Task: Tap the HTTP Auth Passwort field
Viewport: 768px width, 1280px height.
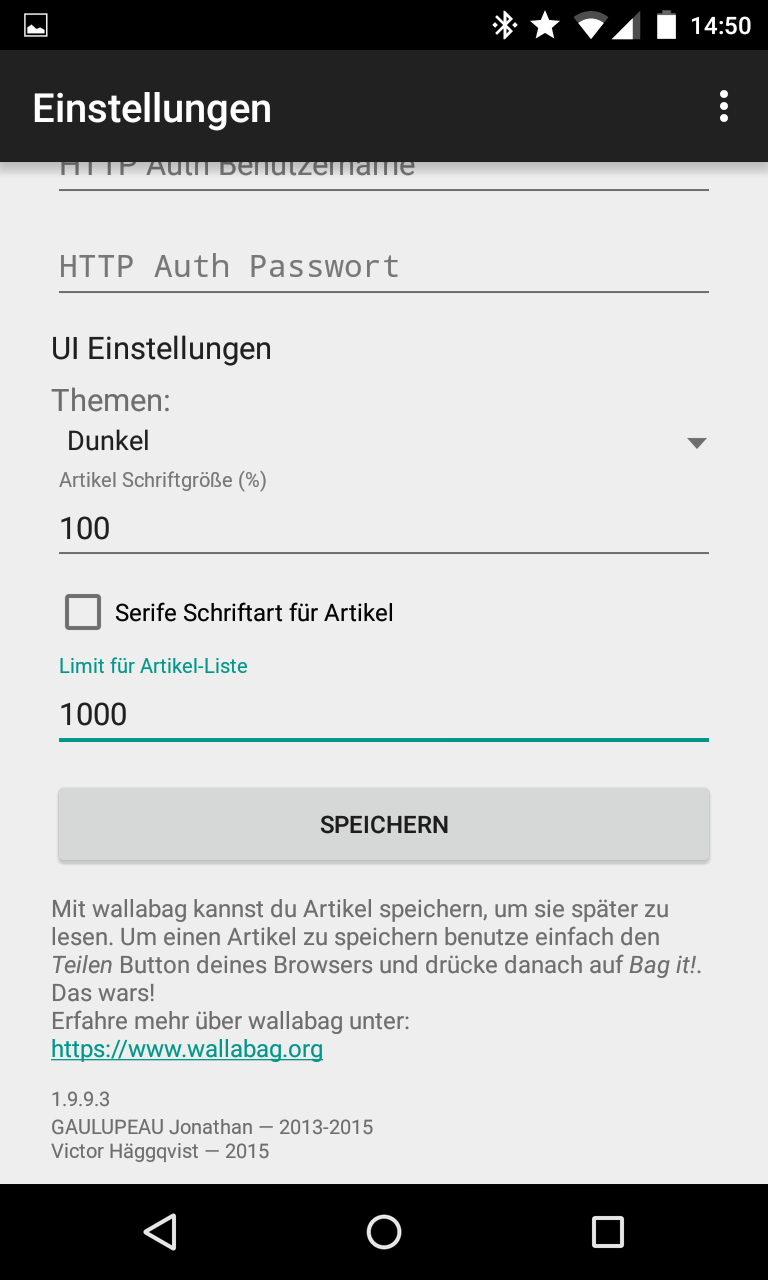Action: coord(383,266)
